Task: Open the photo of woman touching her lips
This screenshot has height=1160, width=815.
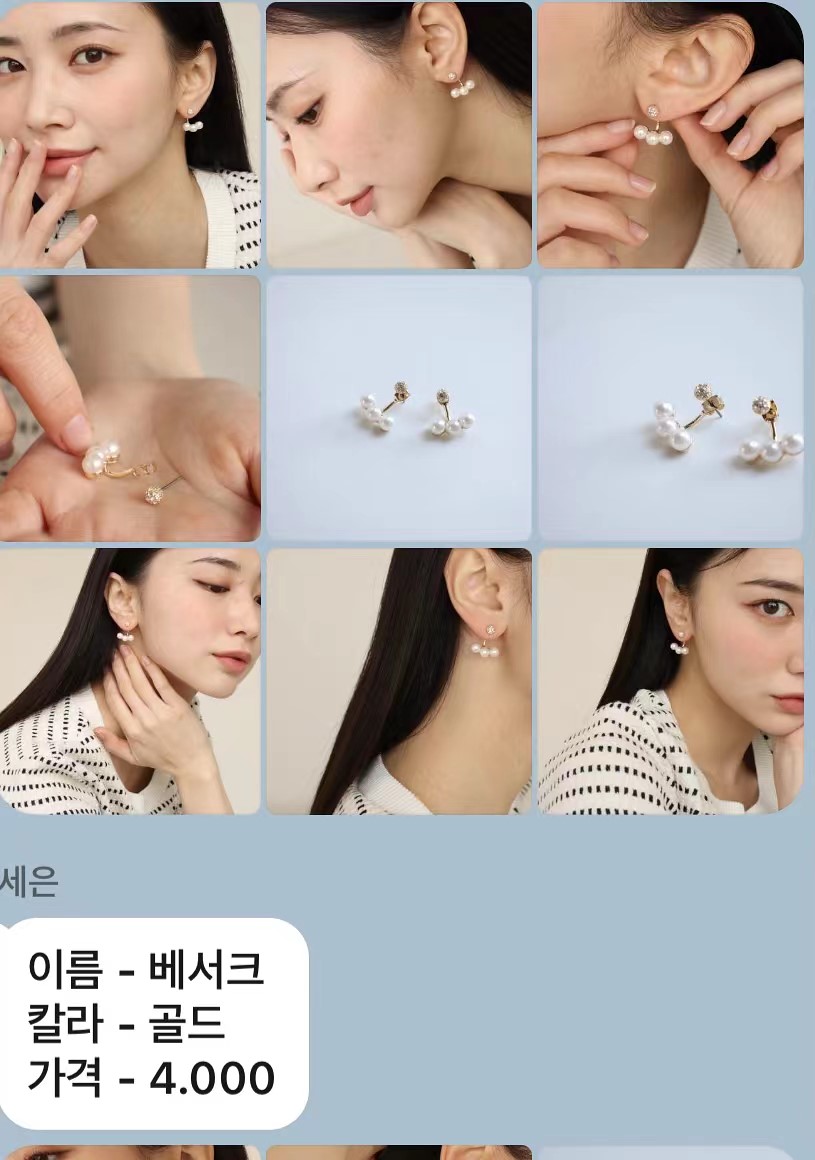Action: 129,135
